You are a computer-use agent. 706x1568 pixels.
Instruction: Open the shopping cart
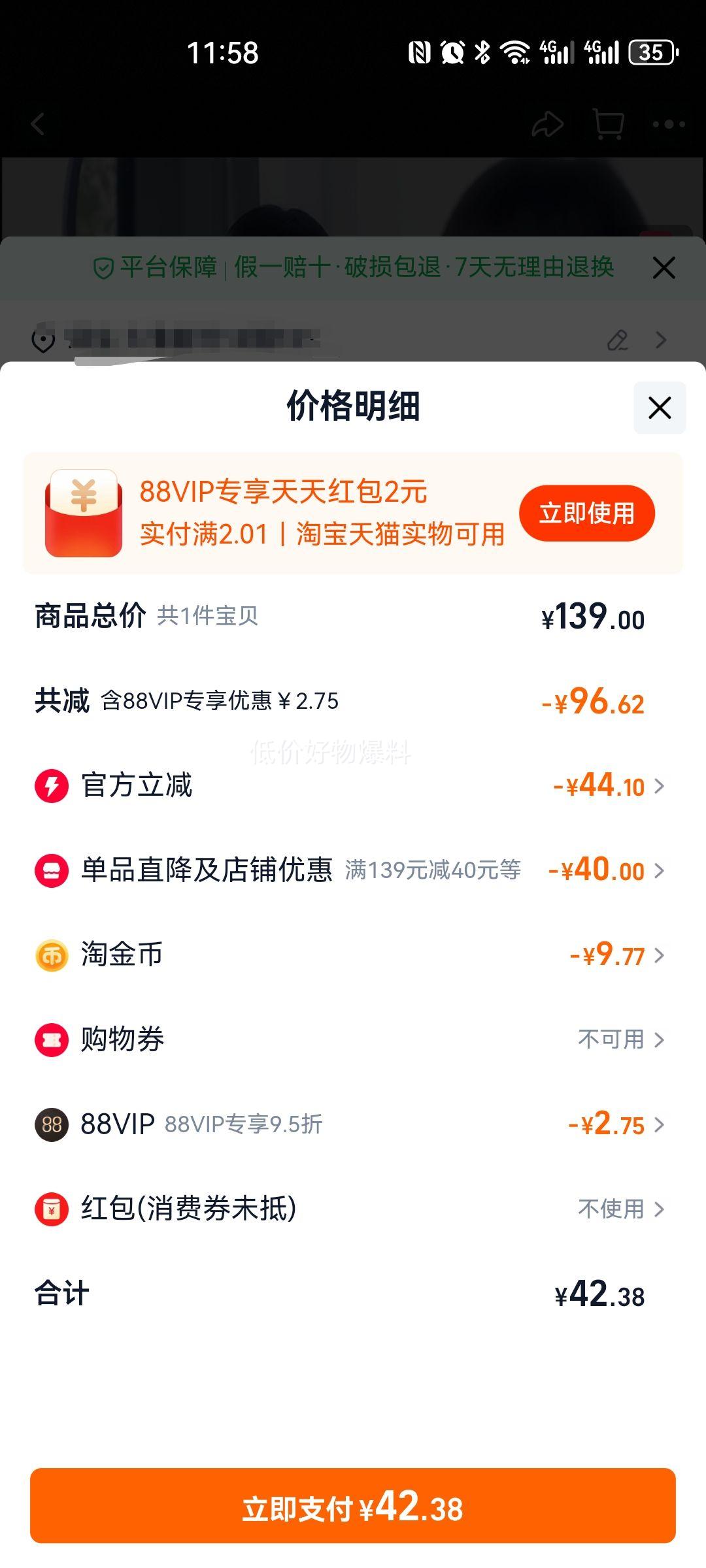pyautogui.click(x=608, y=124)
